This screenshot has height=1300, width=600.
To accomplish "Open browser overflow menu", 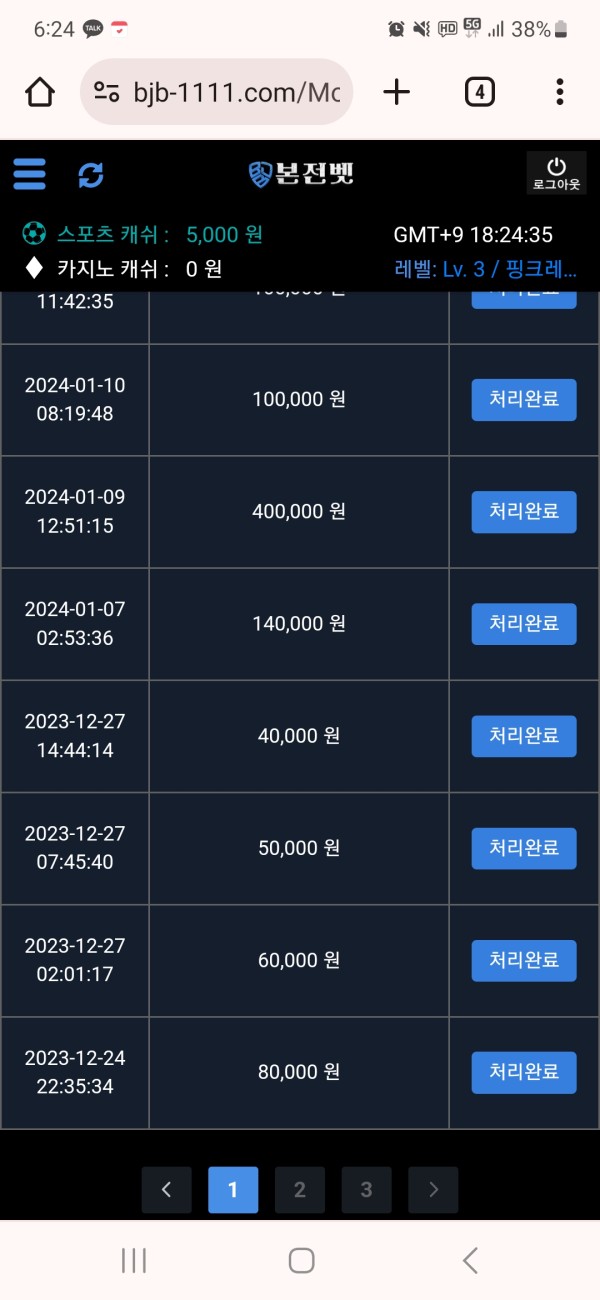I will pyautogui.click(x=559, y=93).
